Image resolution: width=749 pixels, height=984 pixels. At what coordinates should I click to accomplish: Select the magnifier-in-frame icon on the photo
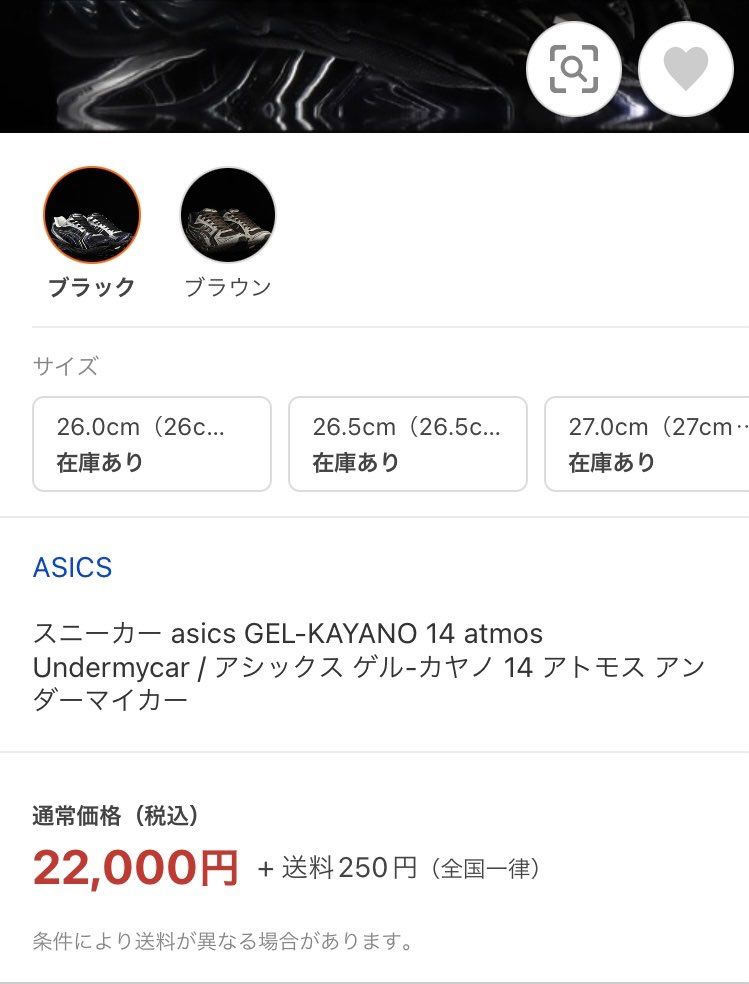[574, 70]
